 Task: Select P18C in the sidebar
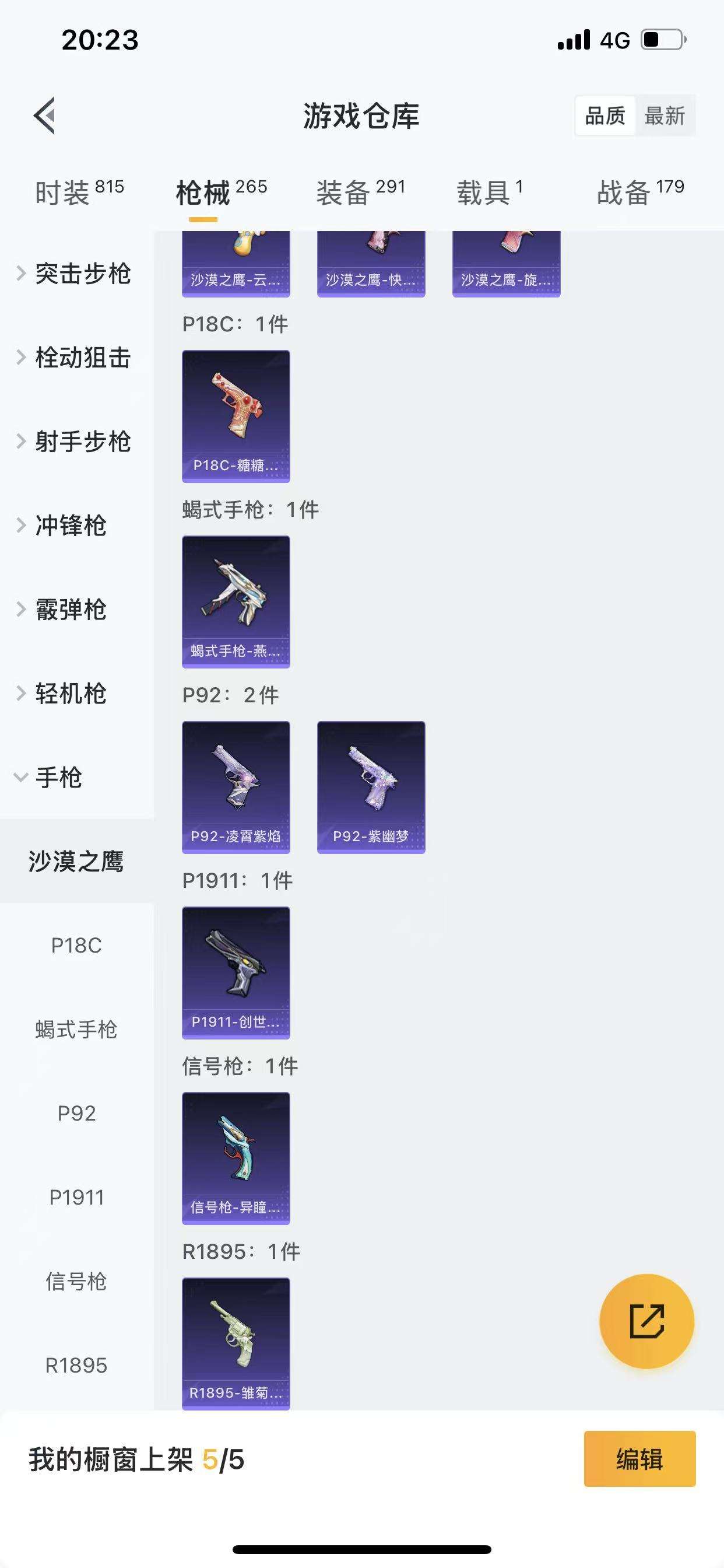(x=76, y=946)
